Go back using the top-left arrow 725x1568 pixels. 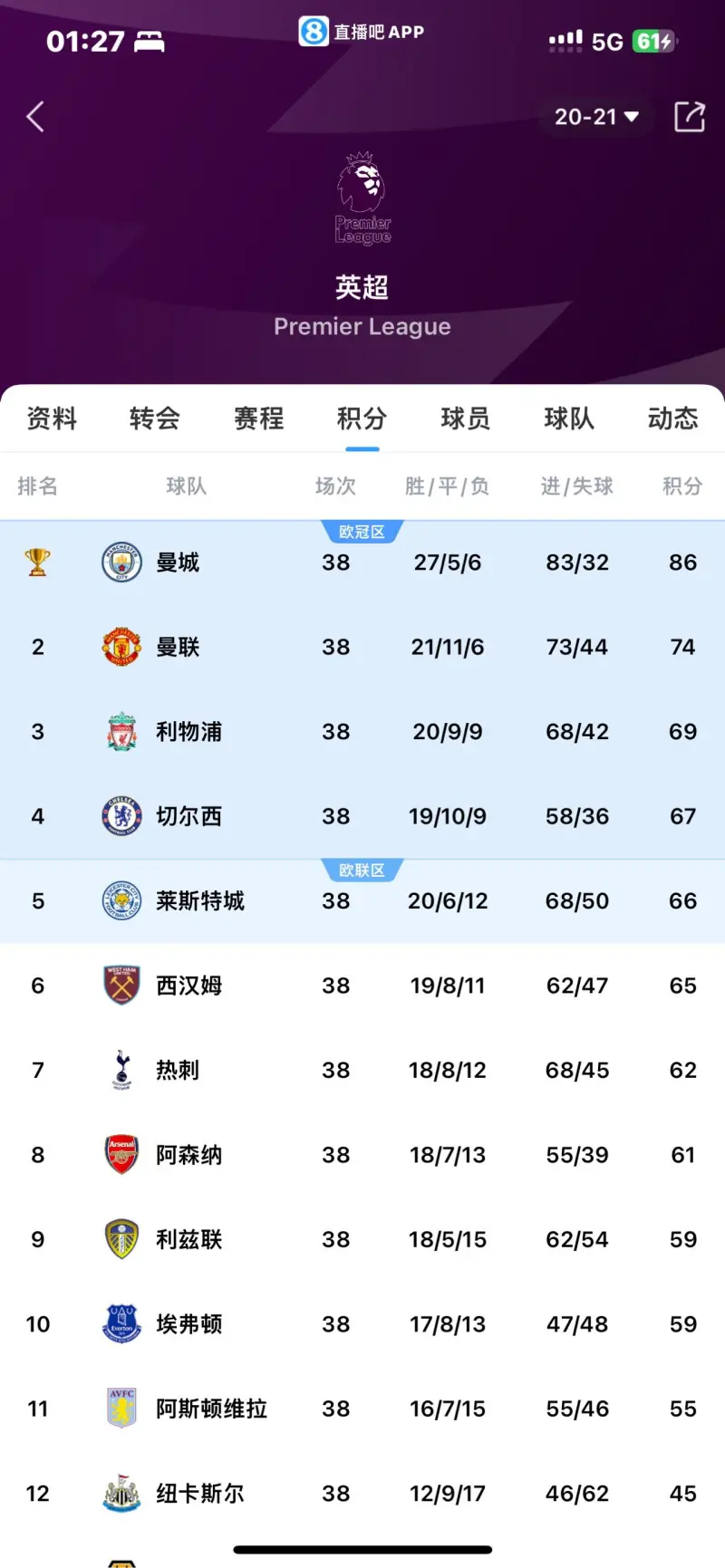point(35,117)
